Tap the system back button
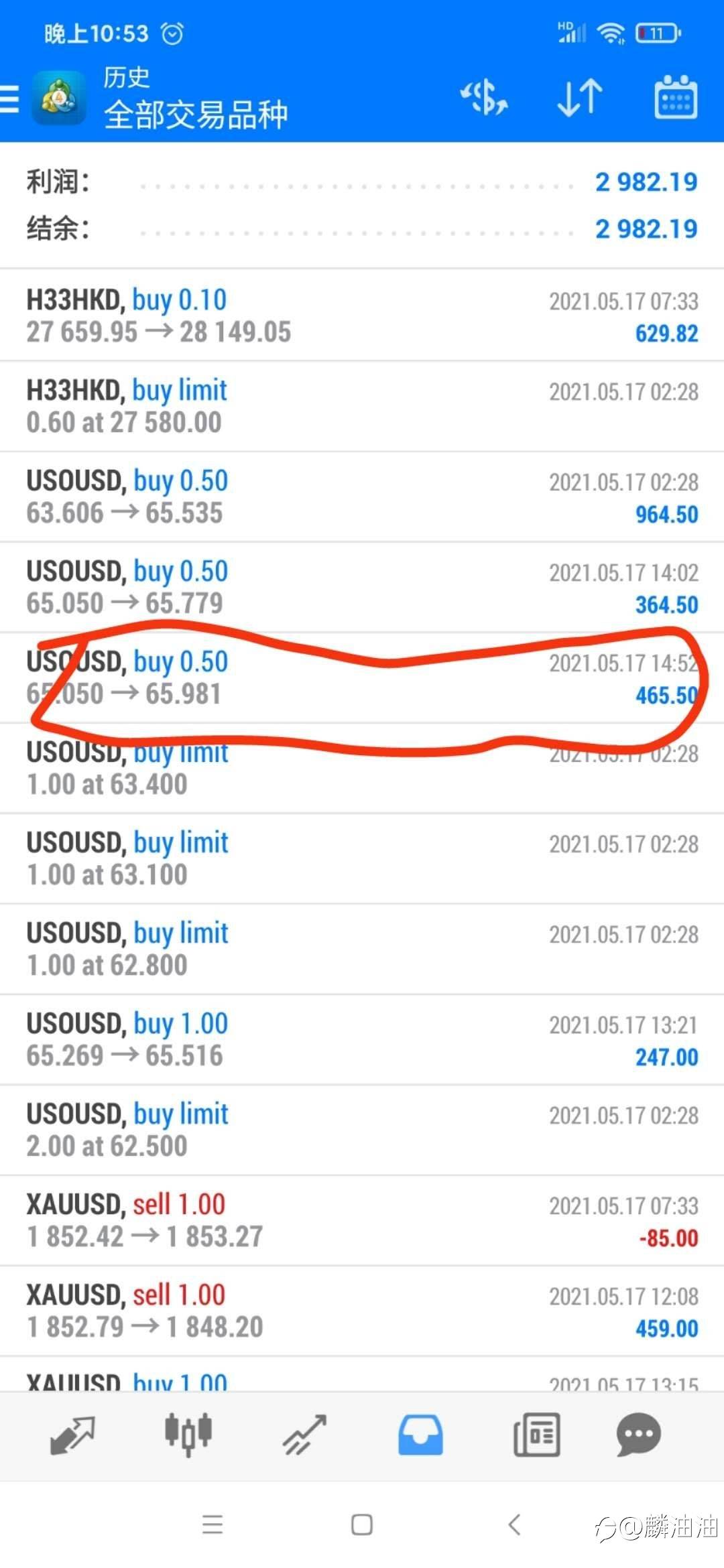This screenshot has width=724, height=1568. [x=515, y=1524]
